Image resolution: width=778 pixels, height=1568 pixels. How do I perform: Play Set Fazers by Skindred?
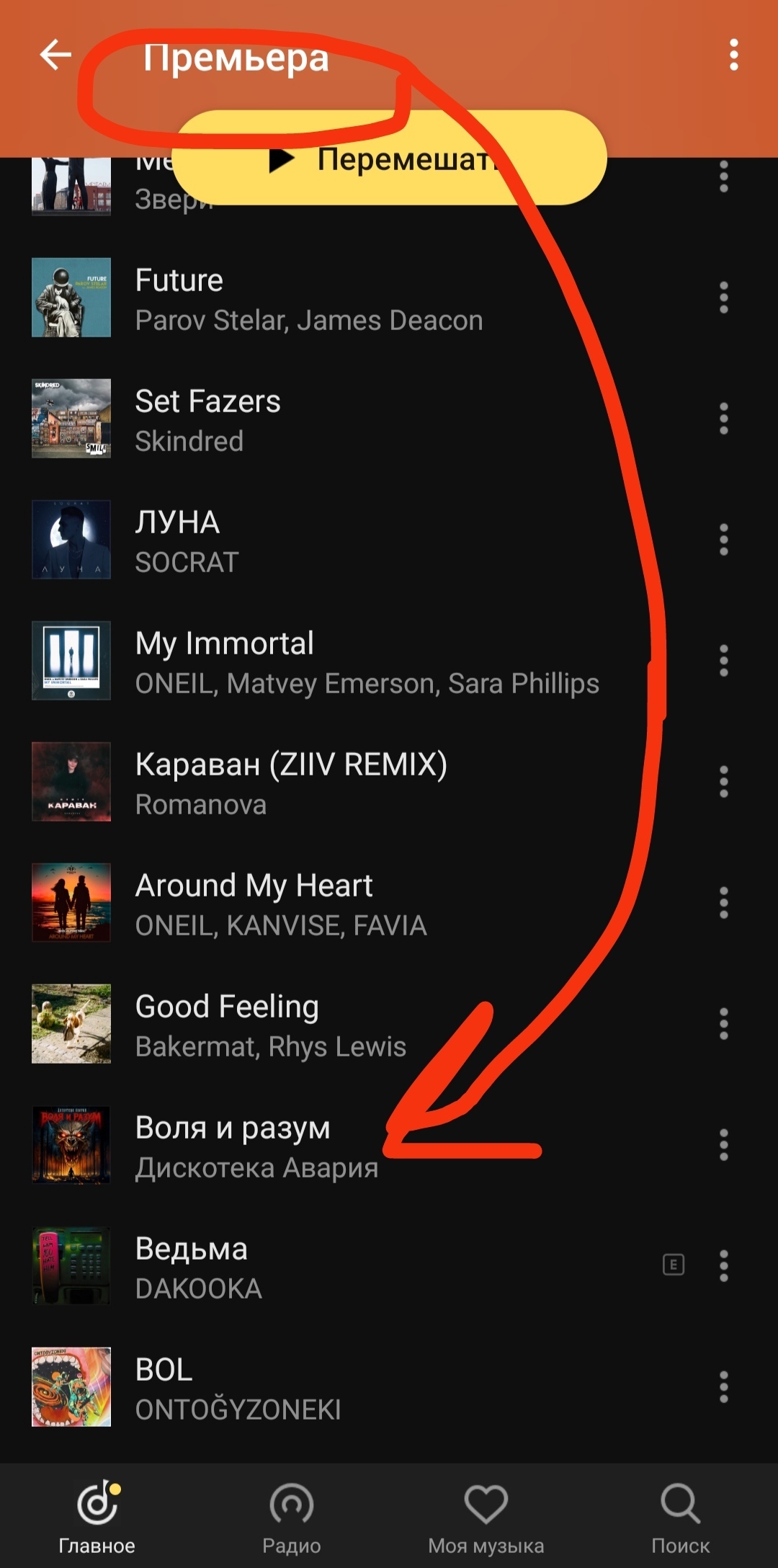pyautogui.click(x=209, y=419)
